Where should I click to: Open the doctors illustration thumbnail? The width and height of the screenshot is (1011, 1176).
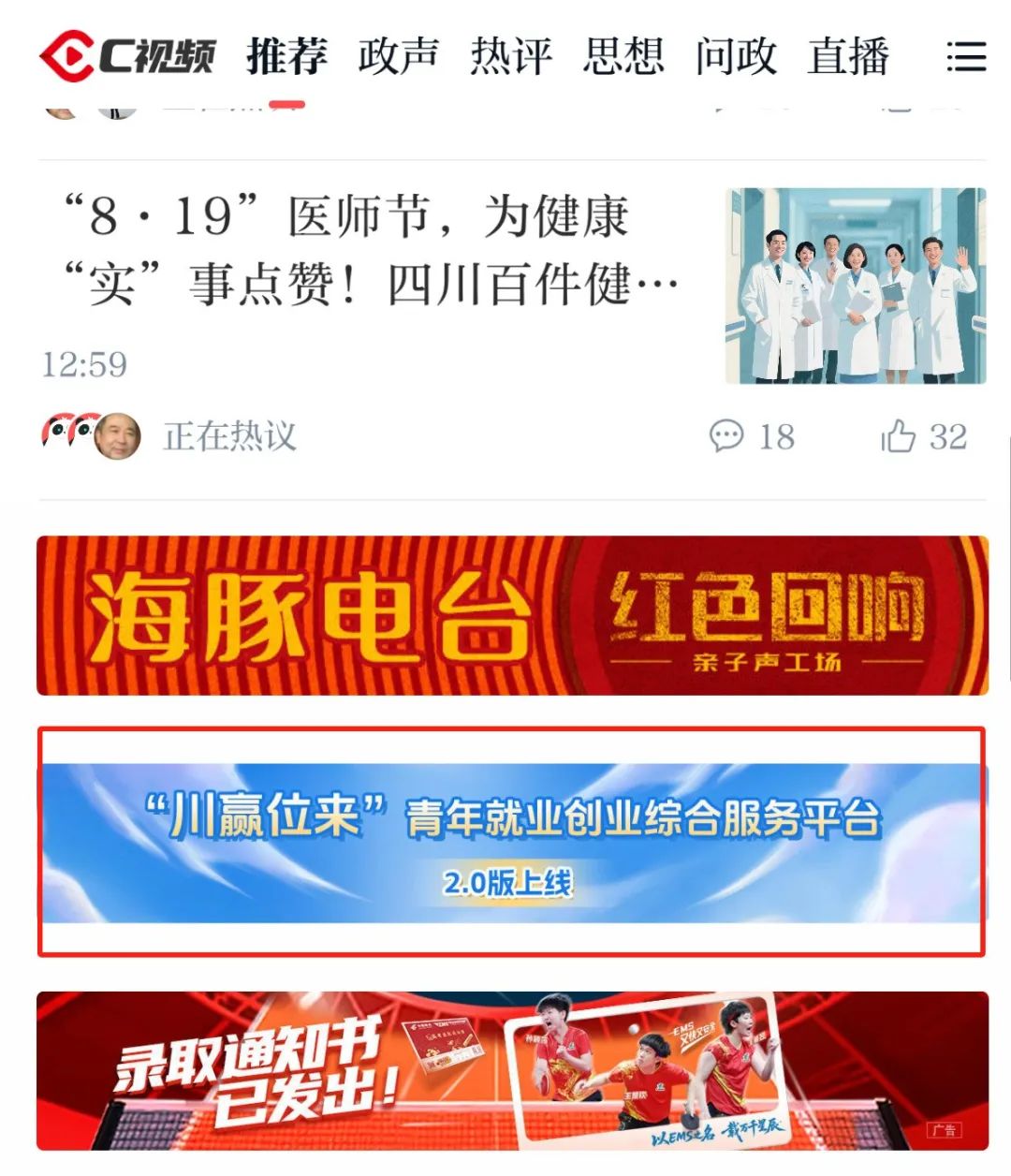tap(855, 286)
